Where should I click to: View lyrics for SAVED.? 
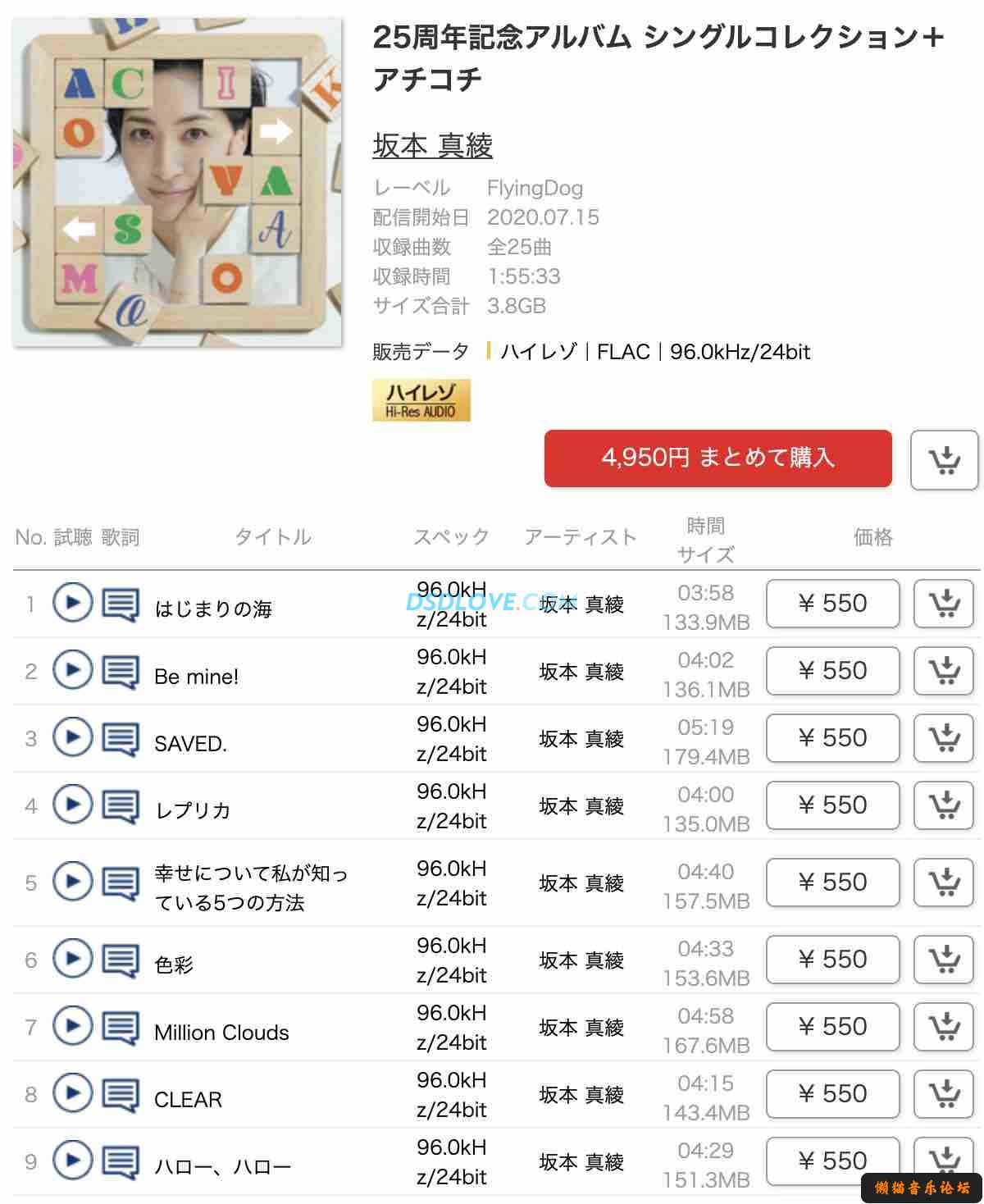[x=121, y=740]
